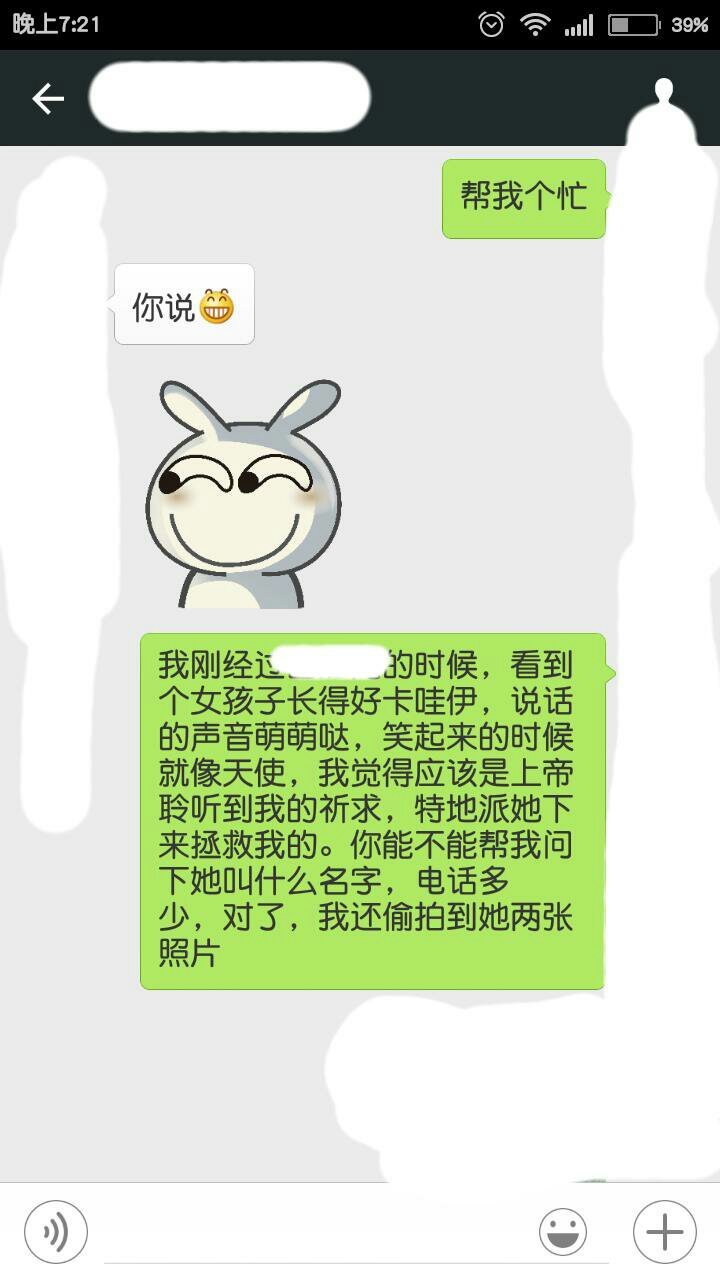
Task: Open the plus attachments menu
Action: pos(664,1232)
